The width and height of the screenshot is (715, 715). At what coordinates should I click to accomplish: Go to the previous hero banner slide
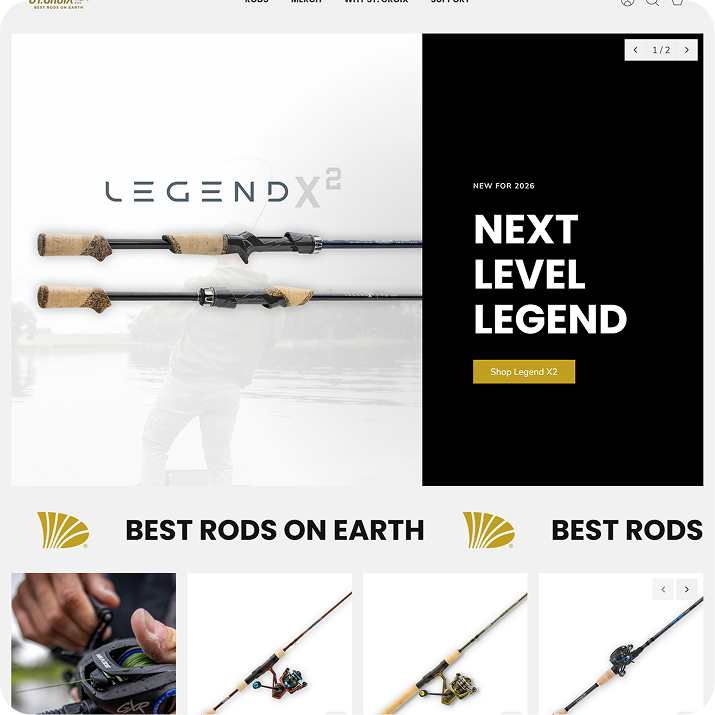click(636, 50)
